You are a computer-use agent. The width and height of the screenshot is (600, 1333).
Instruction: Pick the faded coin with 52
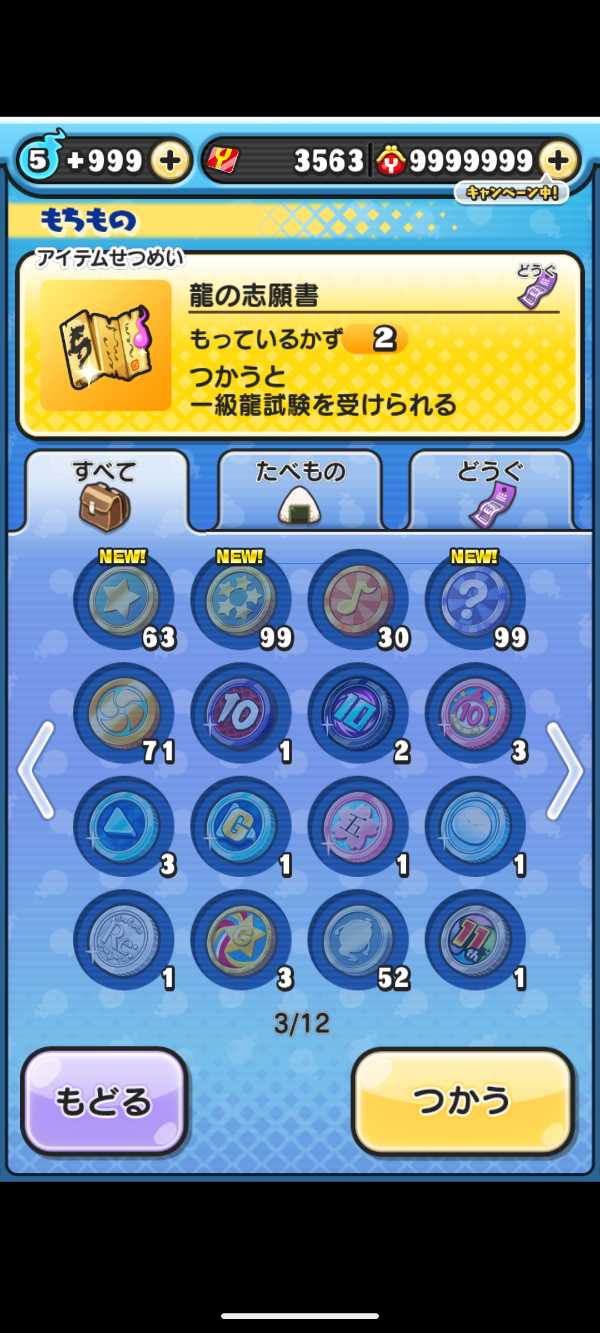[358, 941]
